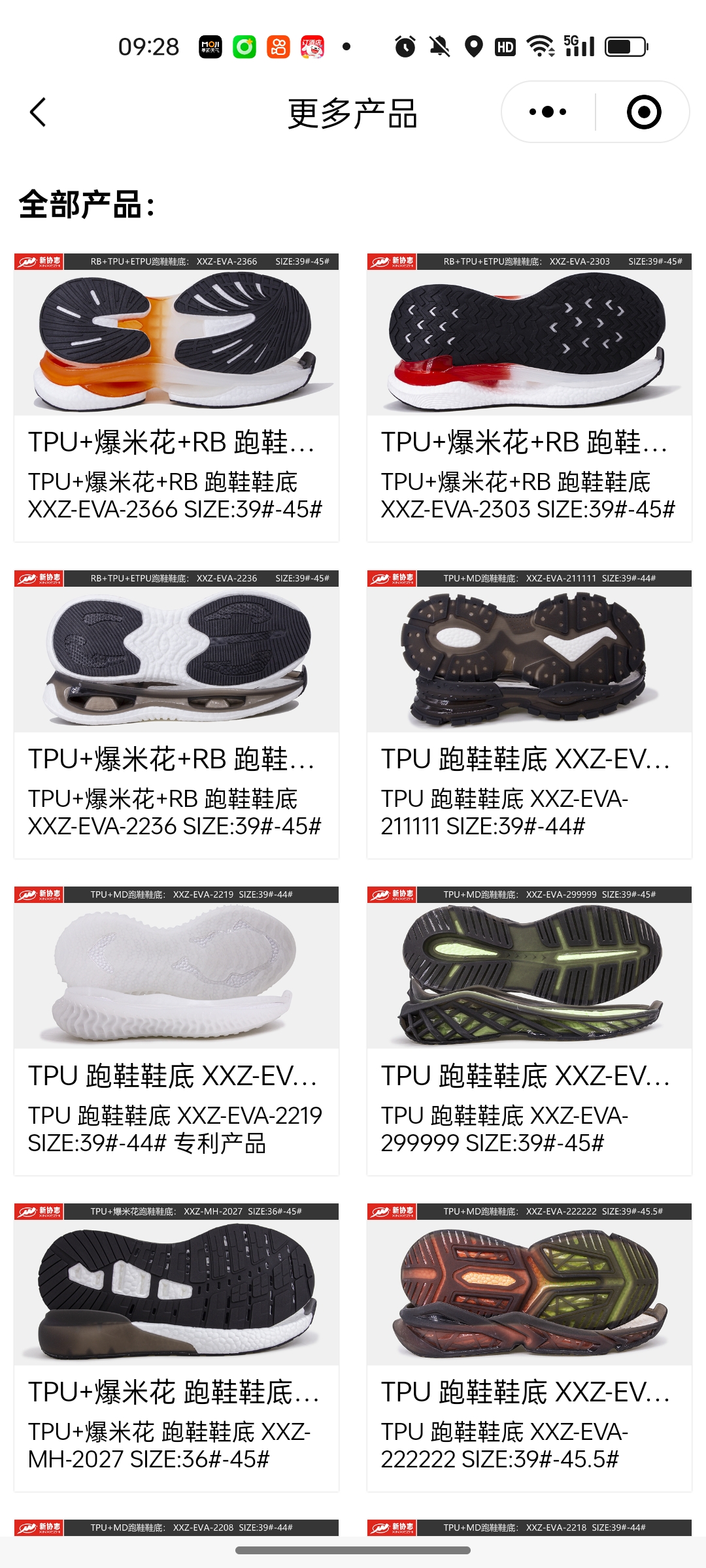Open the mini program more options menu
Image resolution: width=706 pixels, height=1568 pixels.
pos(548,112)
